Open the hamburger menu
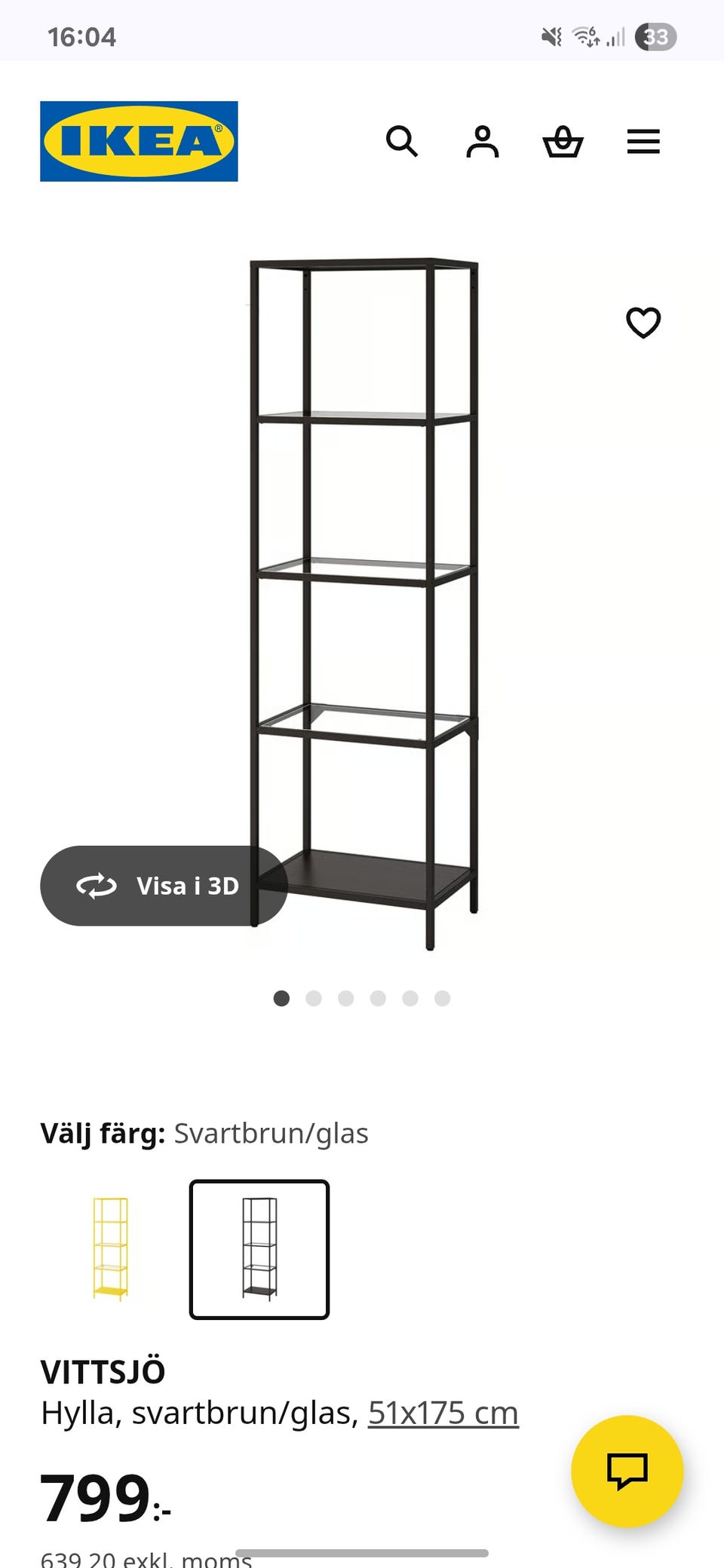 click(643, 142)
